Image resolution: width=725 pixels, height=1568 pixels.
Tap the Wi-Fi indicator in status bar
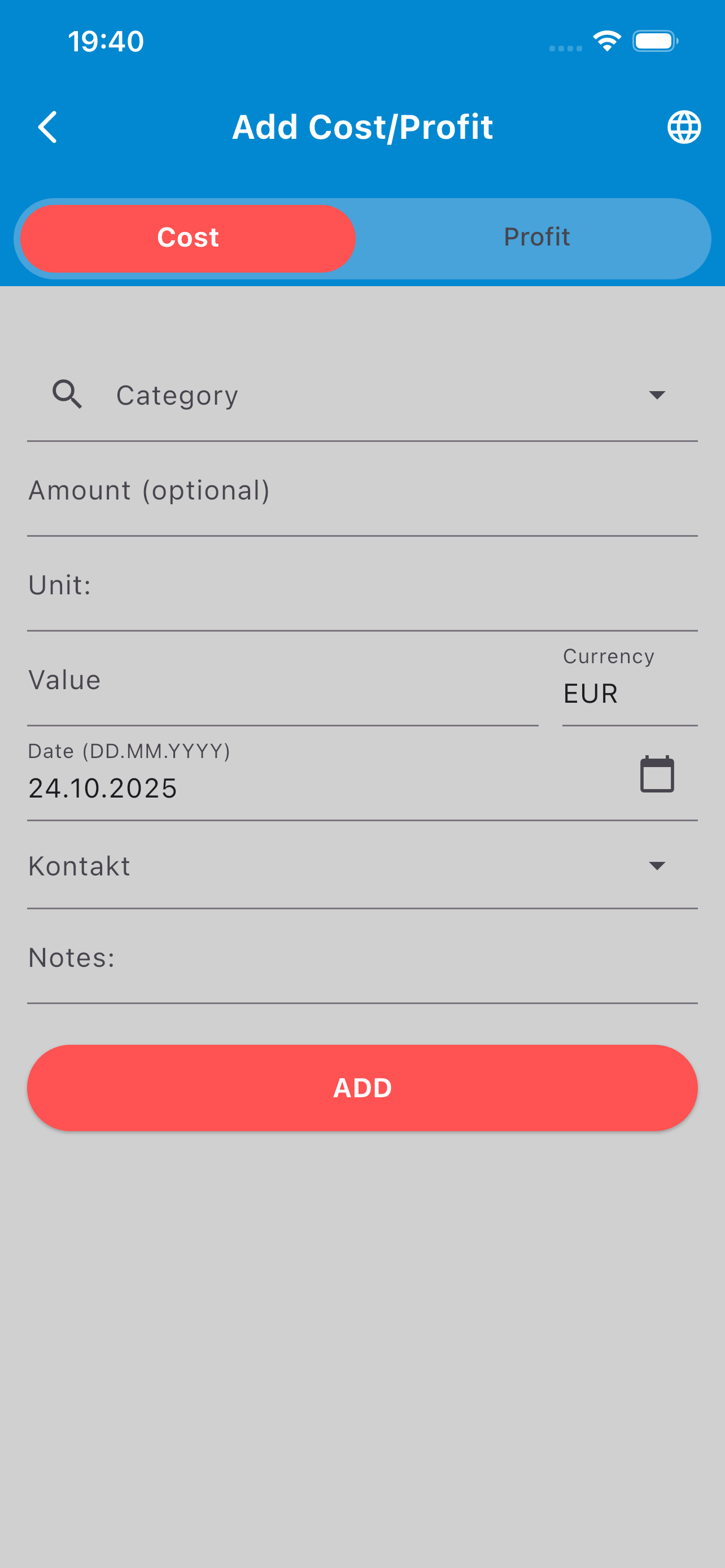coord(605,40)
